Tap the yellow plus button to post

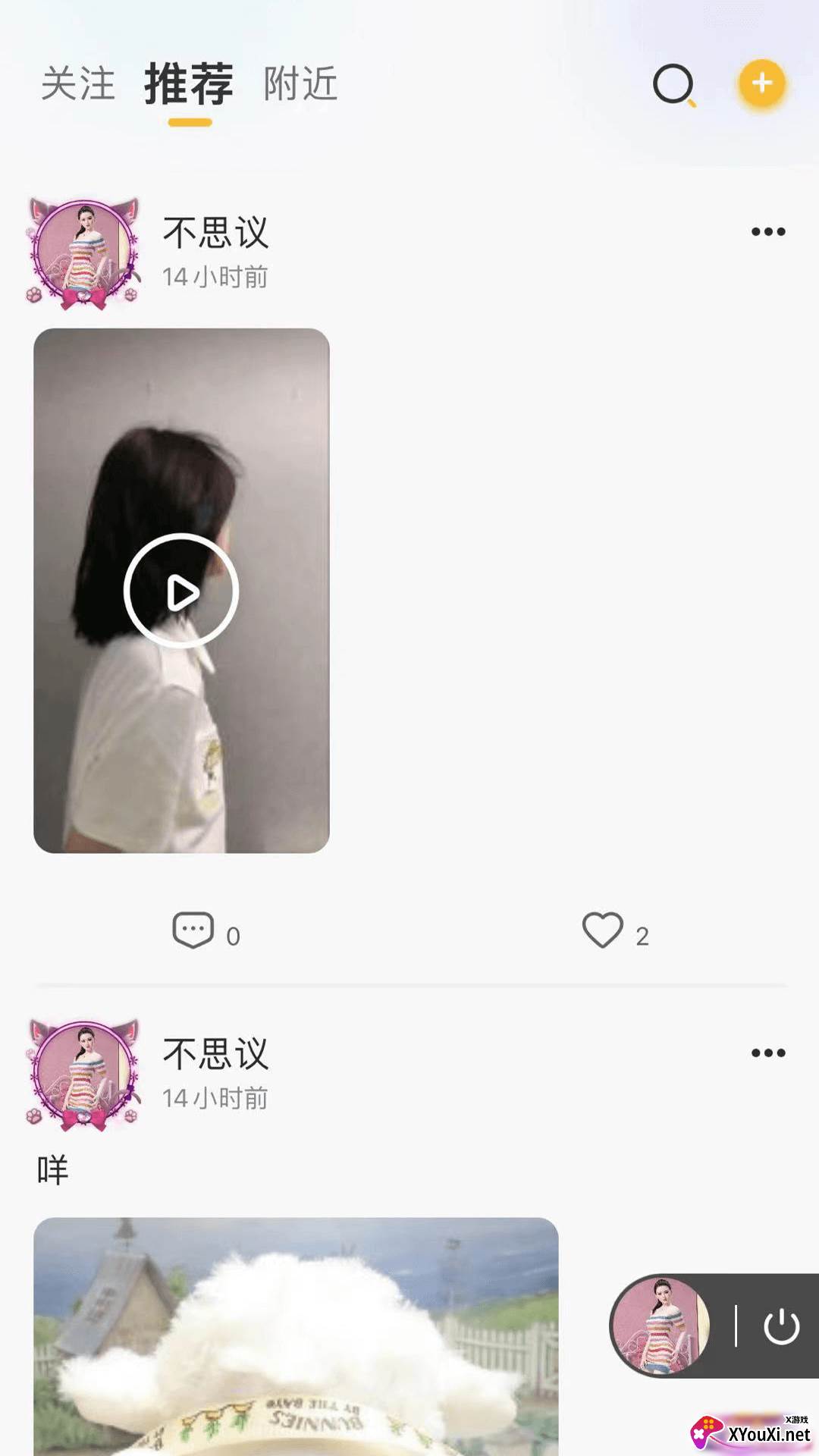coord(761,83)
